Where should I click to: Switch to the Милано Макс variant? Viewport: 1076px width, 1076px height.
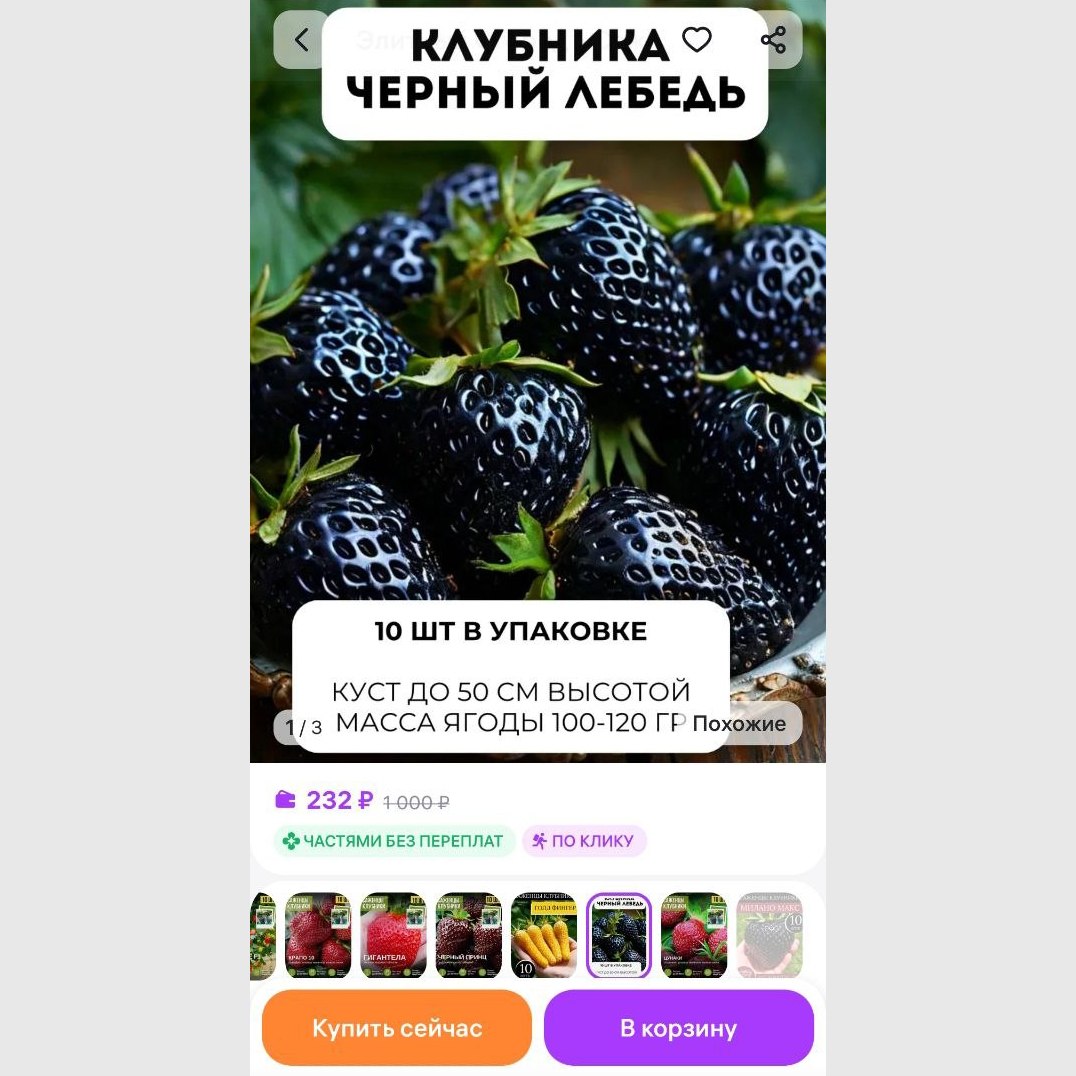(x=769, y=935)
